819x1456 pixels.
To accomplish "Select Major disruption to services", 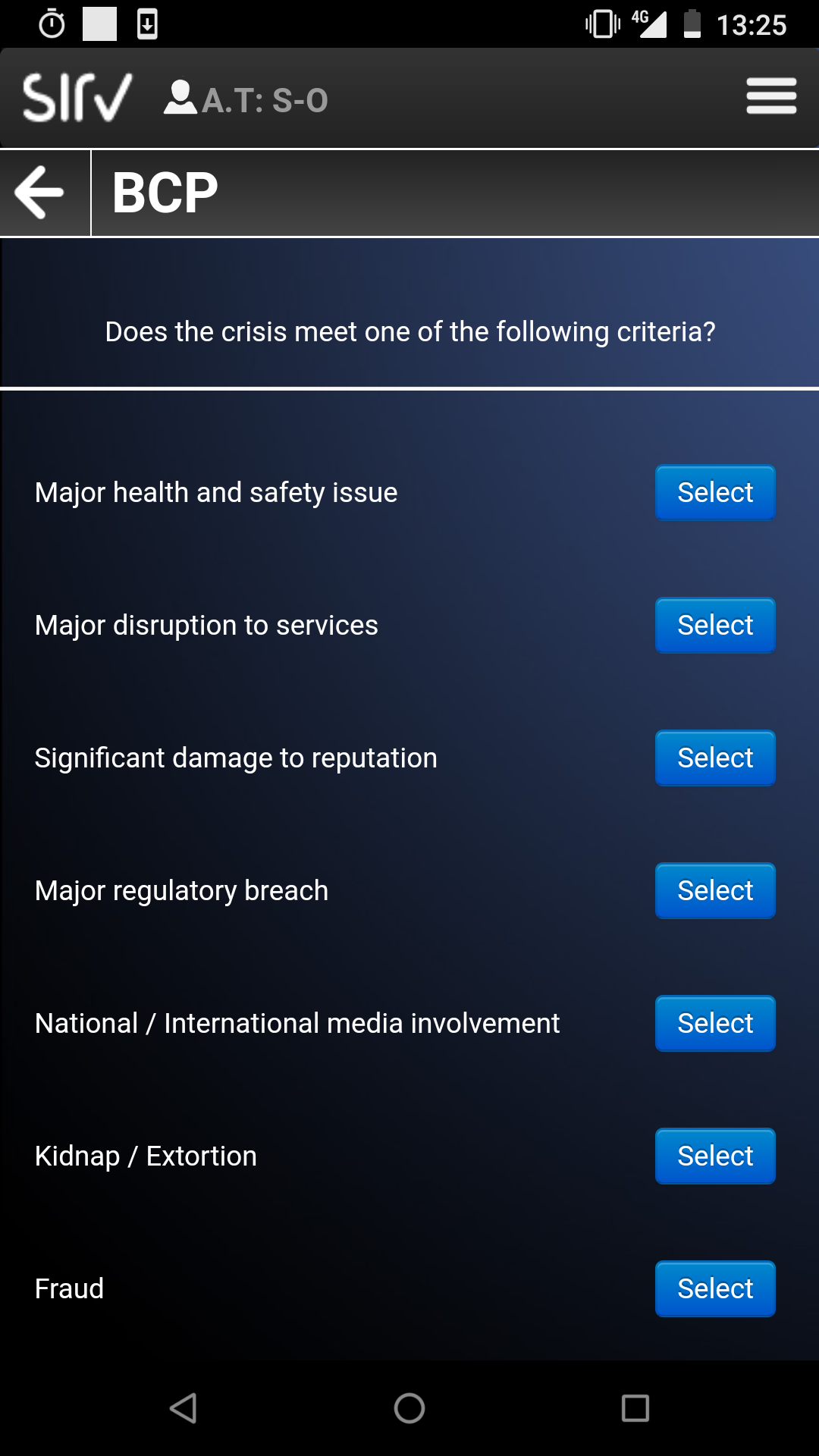I will 715,625.
